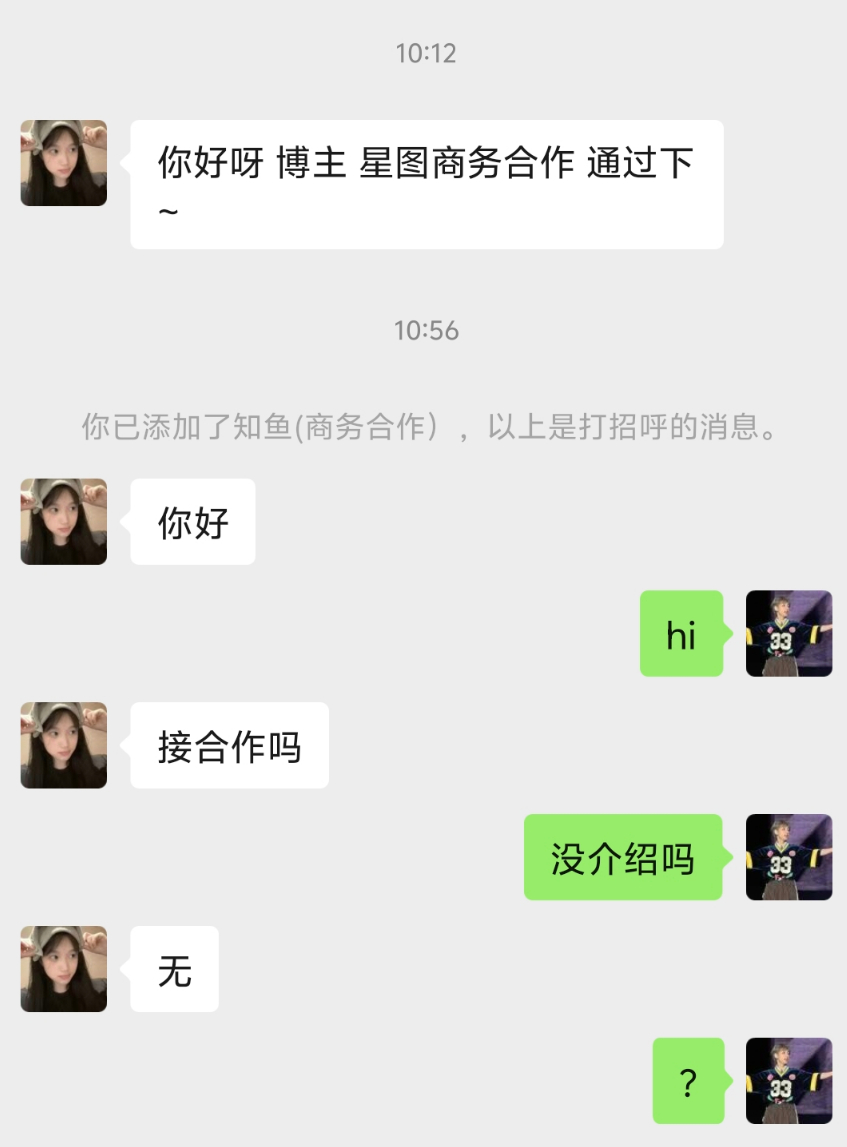Image resolution: width=847 pixels, height=1147 pixels.
Task: Select your green hi message bubble
Action: [x=681, y=635]
